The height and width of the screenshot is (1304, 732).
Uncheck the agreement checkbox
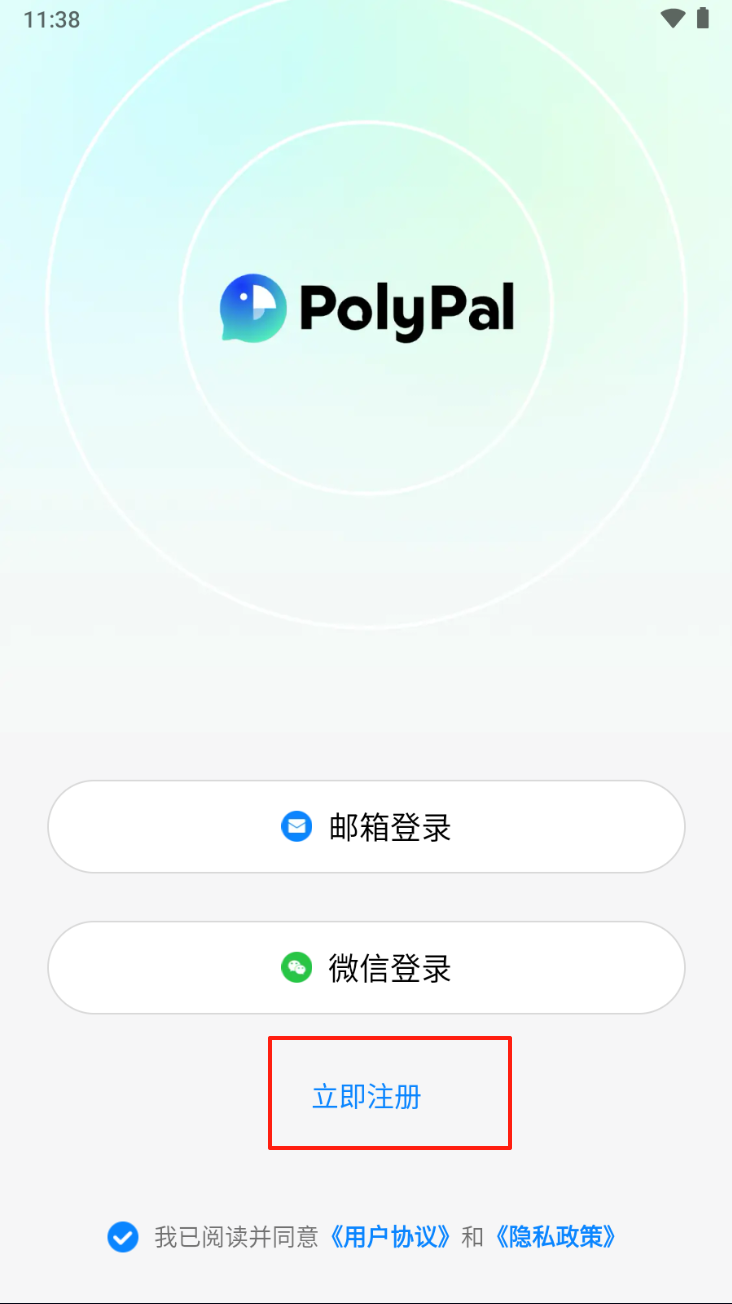pyautogui.click(x=123, y=1237)
